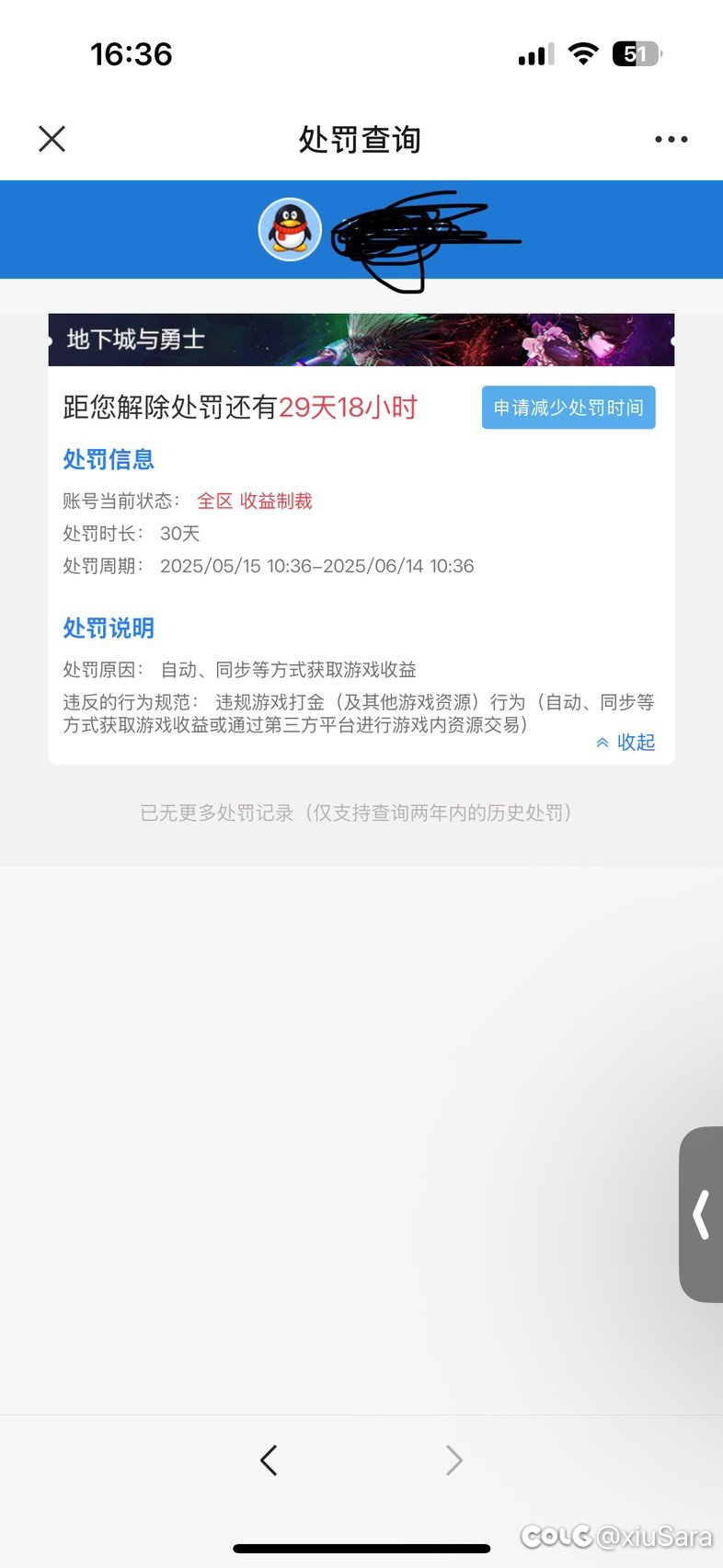
Task: Tap the QQ penguin avatar icon
Action: (x=289, y=229)
